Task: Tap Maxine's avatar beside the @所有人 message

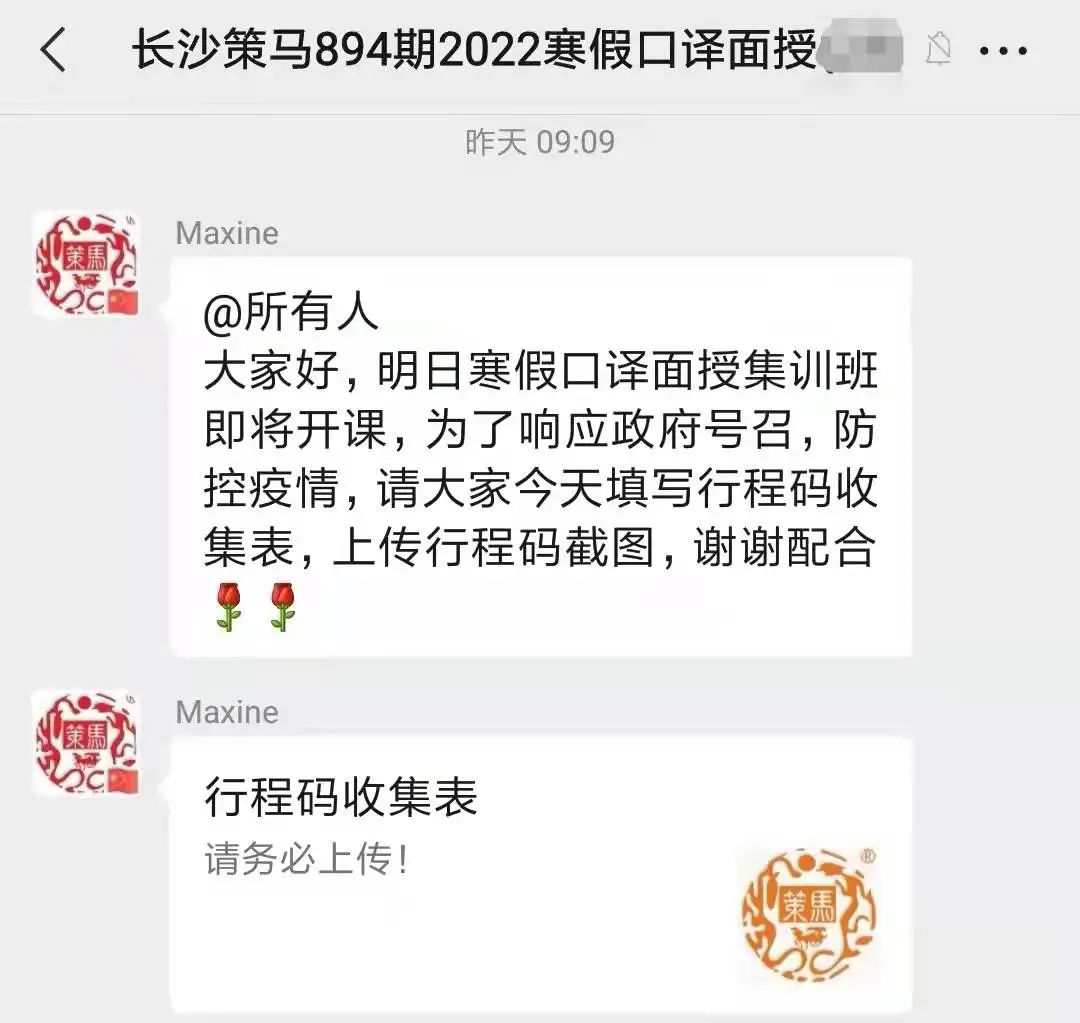Action: [x=87, y=265]
